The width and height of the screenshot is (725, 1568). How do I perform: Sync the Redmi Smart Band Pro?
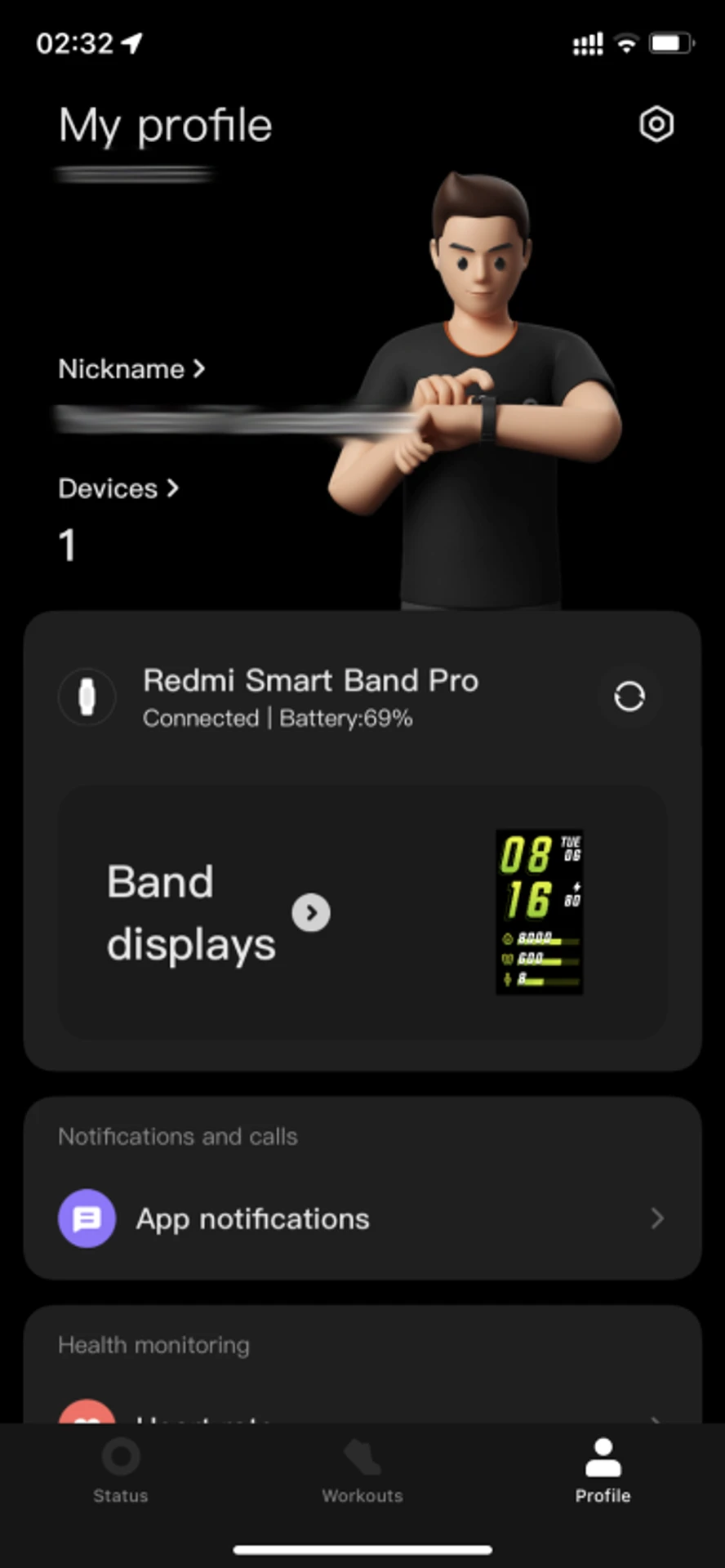[629, 697]
